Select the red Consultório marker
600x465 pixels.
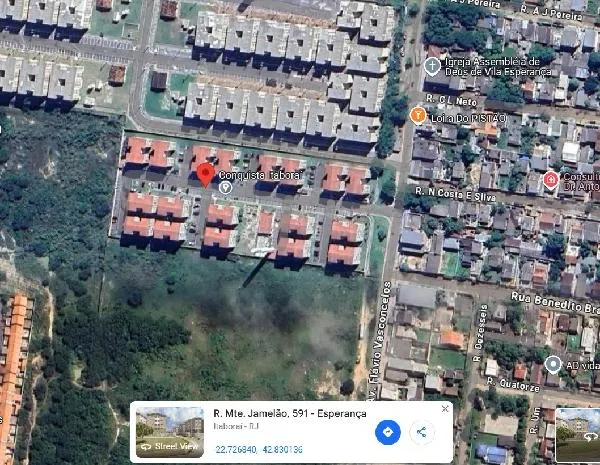pos(550,180)
